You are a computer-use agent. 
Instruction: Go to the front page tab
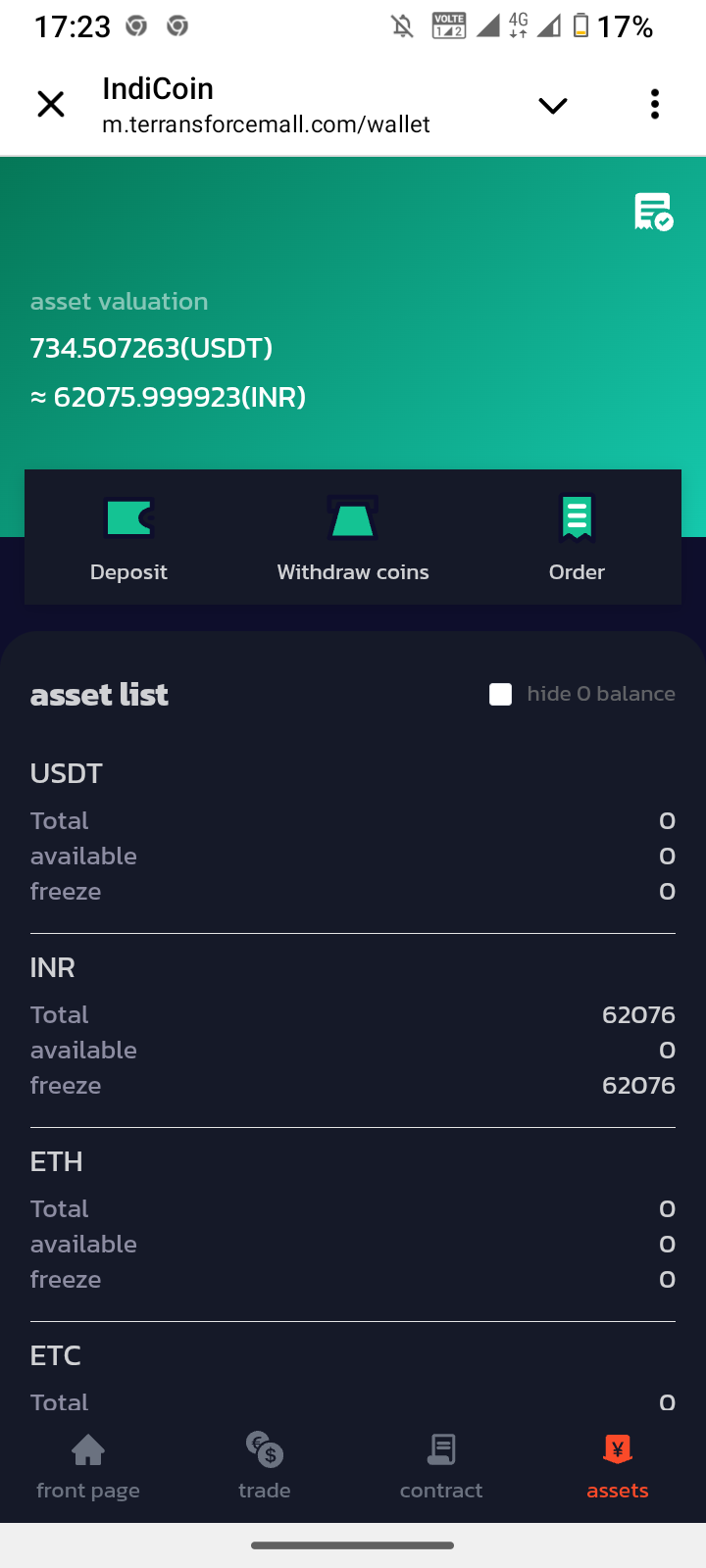[x=88, y=1466]
